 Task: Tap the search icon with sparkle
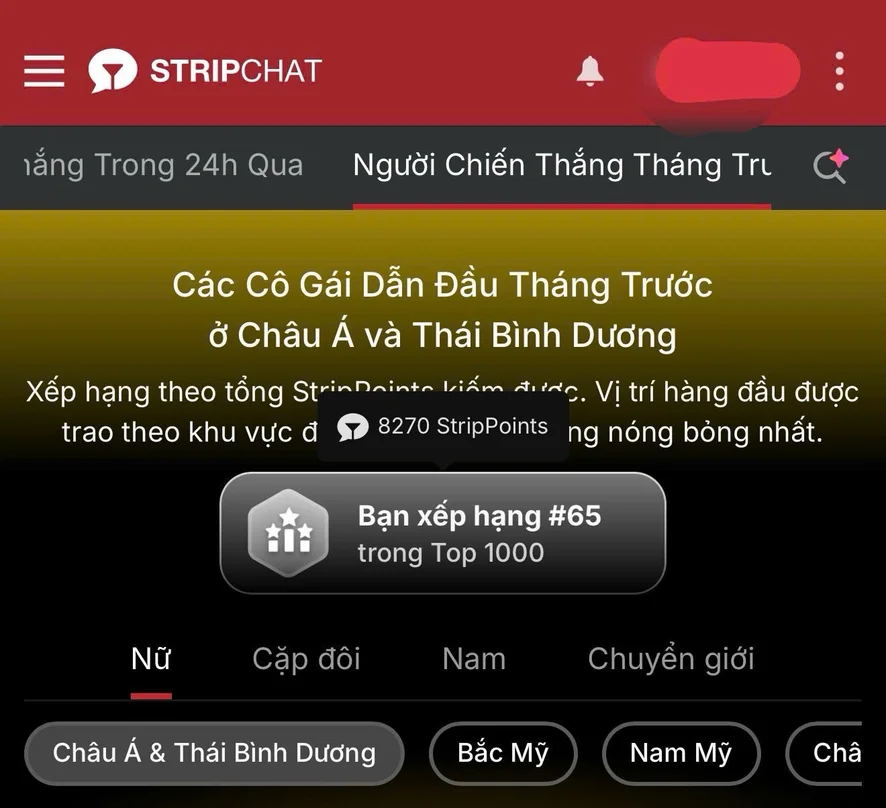tap(831, 166)
